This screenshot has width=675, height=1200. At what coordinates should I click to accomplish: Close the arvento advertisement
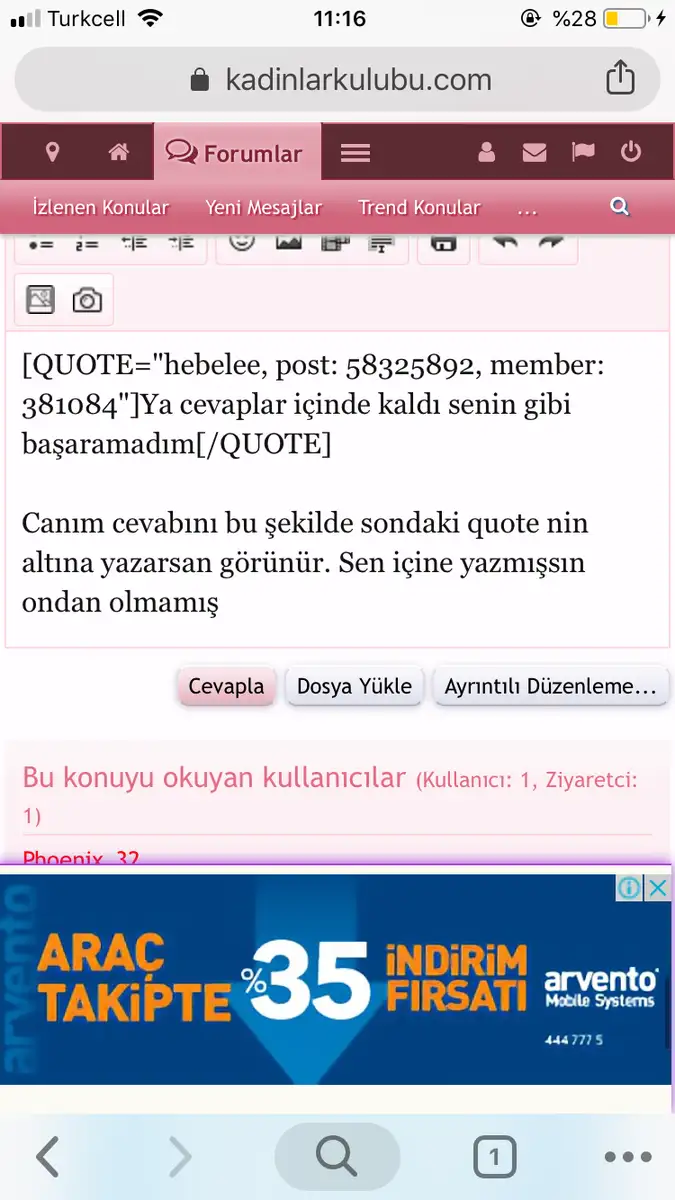pyautogui.click(x=657, y=887)
